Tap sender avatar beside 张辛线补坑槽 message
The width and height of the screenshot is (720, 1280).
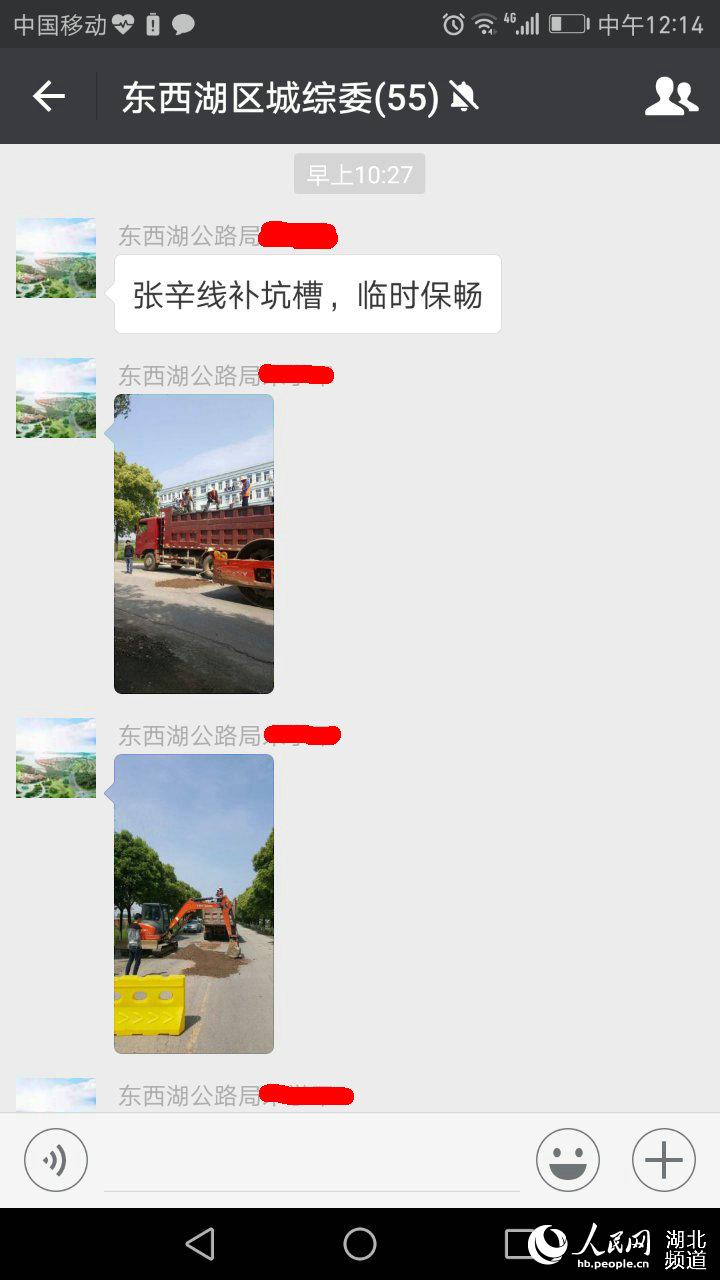pos(56,258)
